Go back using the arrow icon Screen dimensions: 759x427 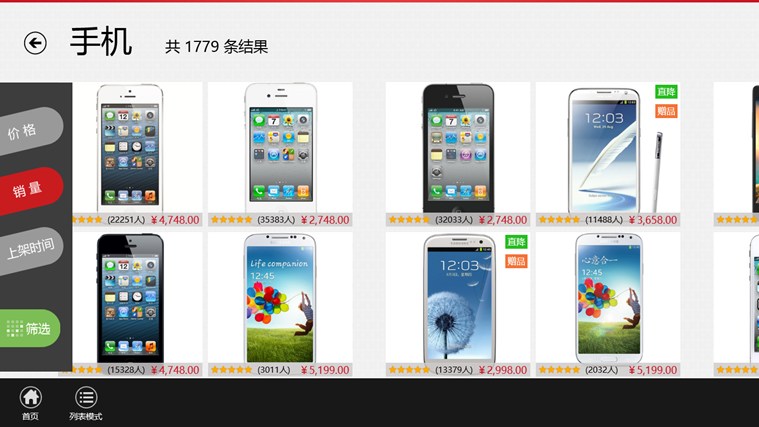36,43
